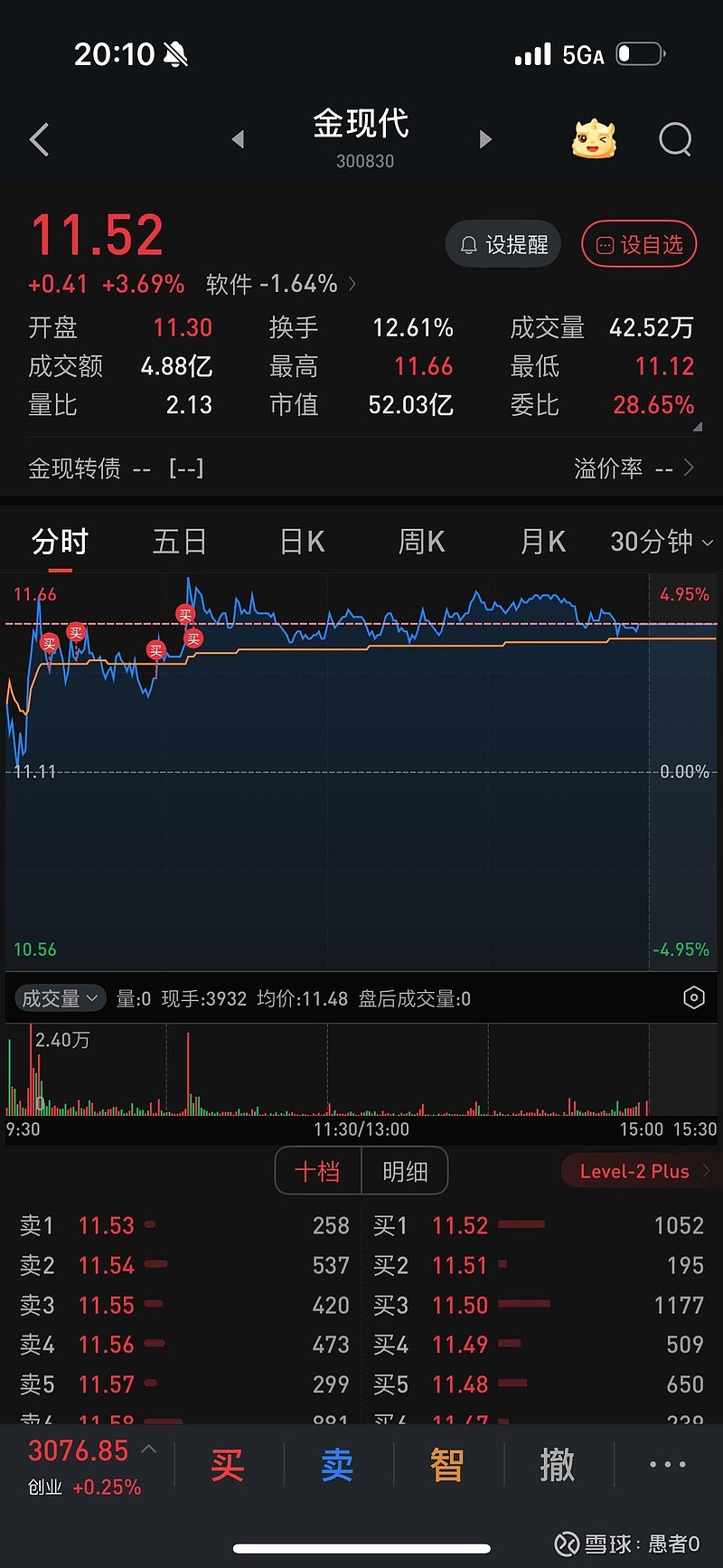This screenshot has width=723, height=1568.
Task: Click the mascot emoji icon near search
Action: (x=594, y=139)
